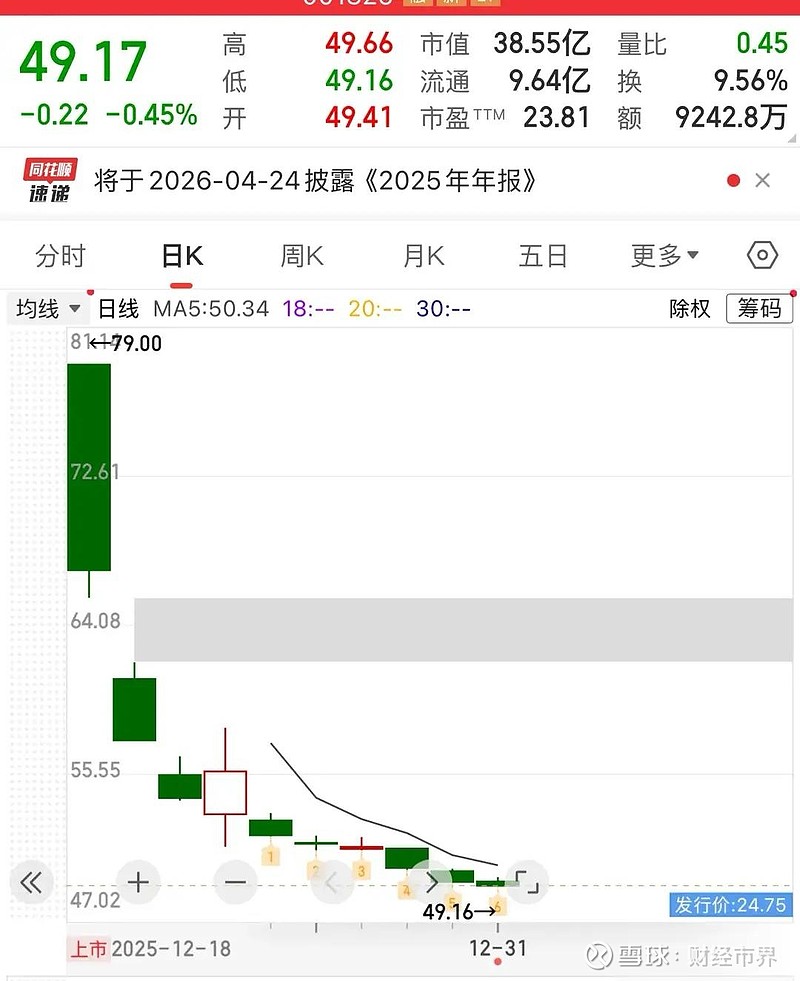Viewport: 800px width, 981px height.
Task: Open chart settings hexagon icon
Action: point(762,255)
